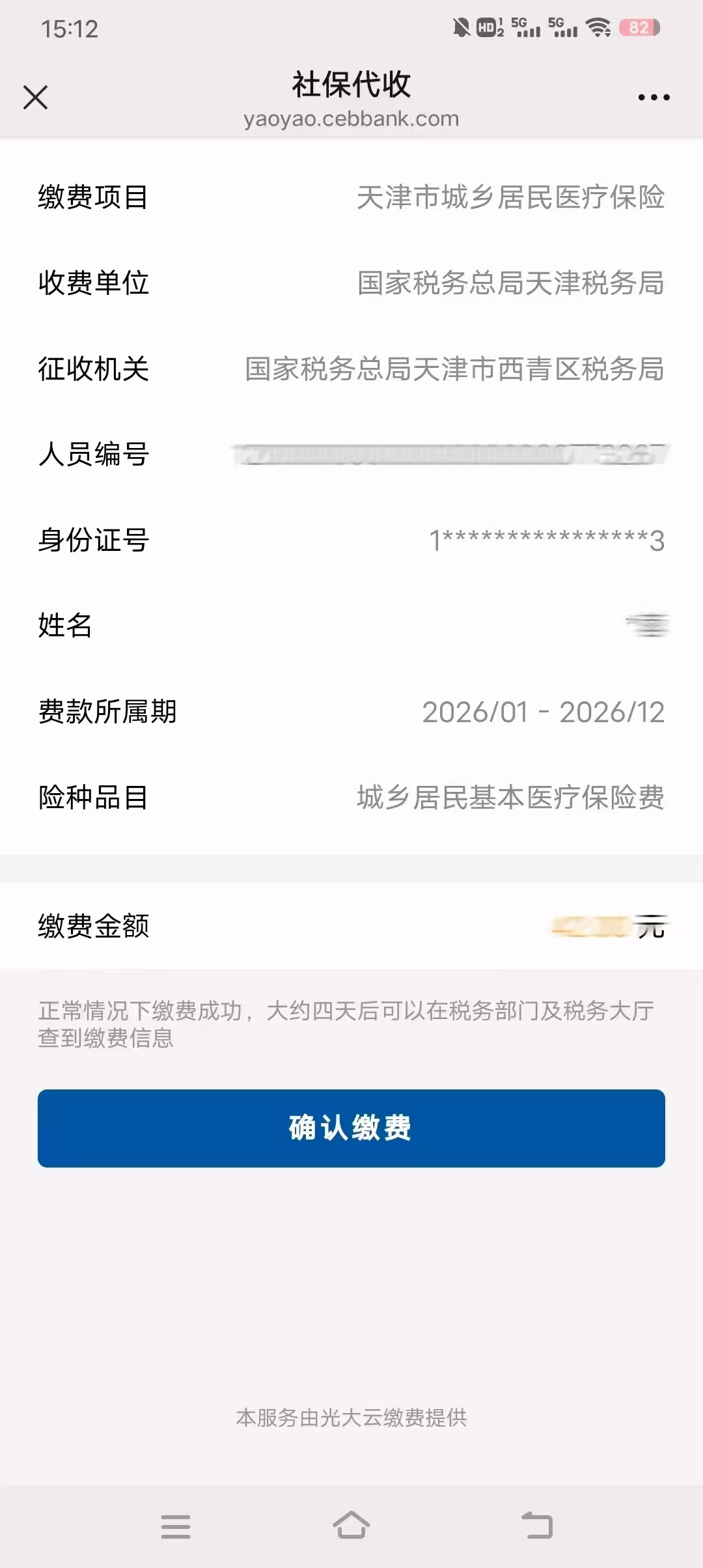Open the recent apps menu button
Viewport: 703px width, 1568px height.
176,1526
